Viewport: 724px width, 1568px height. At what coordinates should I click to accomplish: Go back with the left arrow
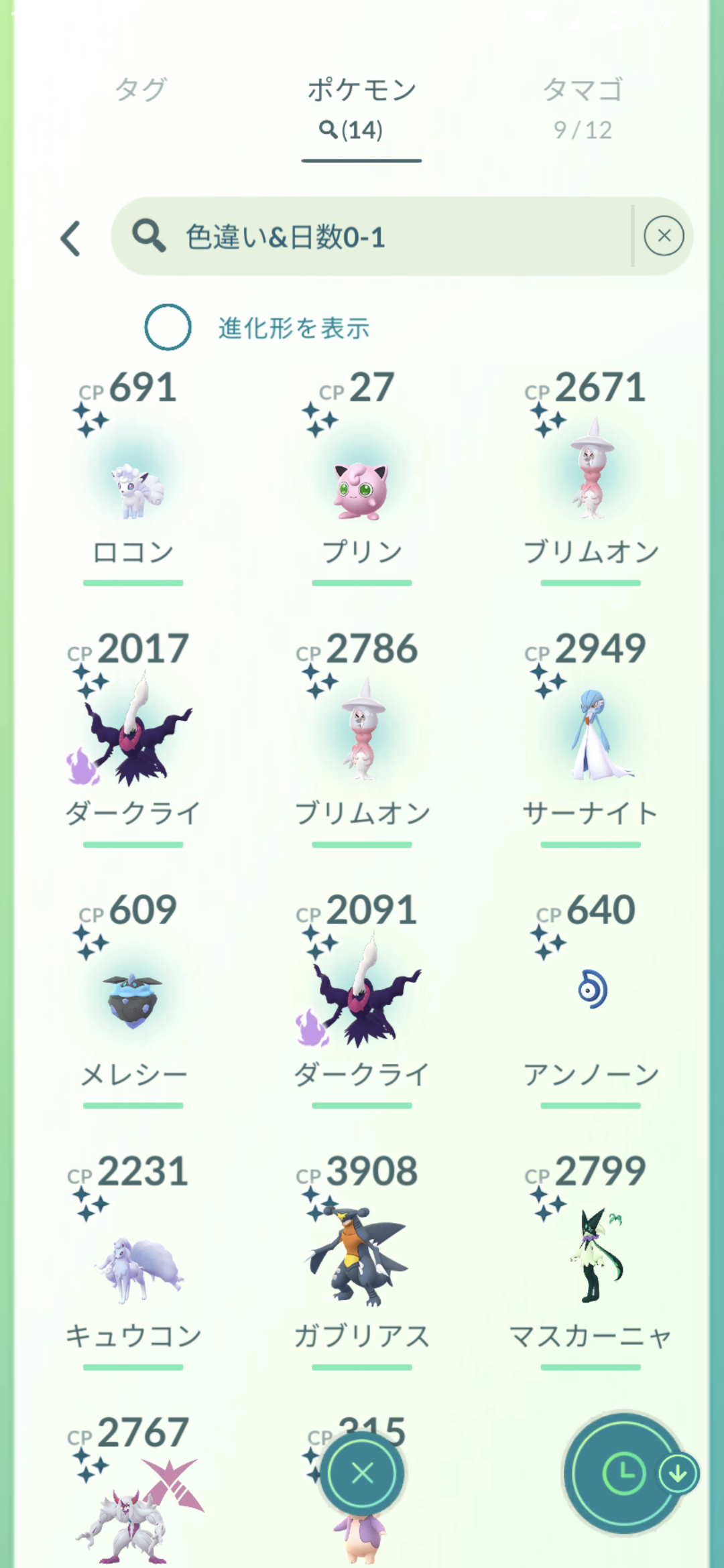(71, 238)
